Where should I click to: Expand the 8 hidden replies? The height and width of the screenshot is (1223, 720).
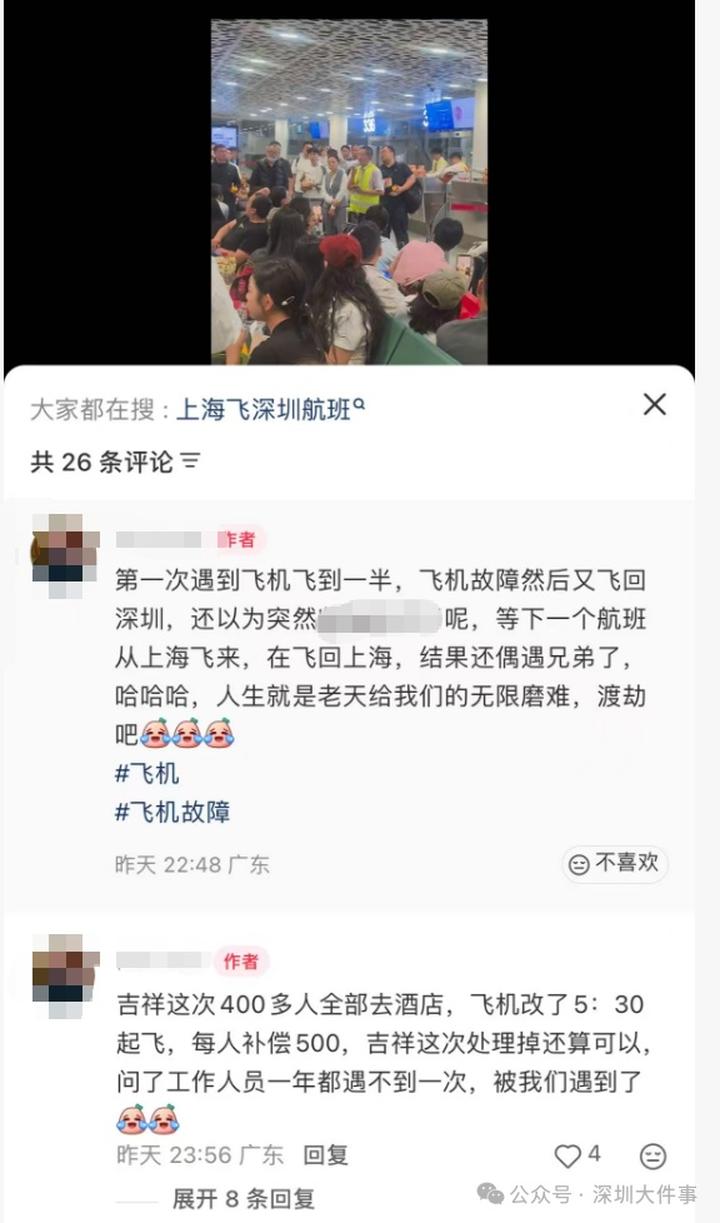pos(243,1198)
